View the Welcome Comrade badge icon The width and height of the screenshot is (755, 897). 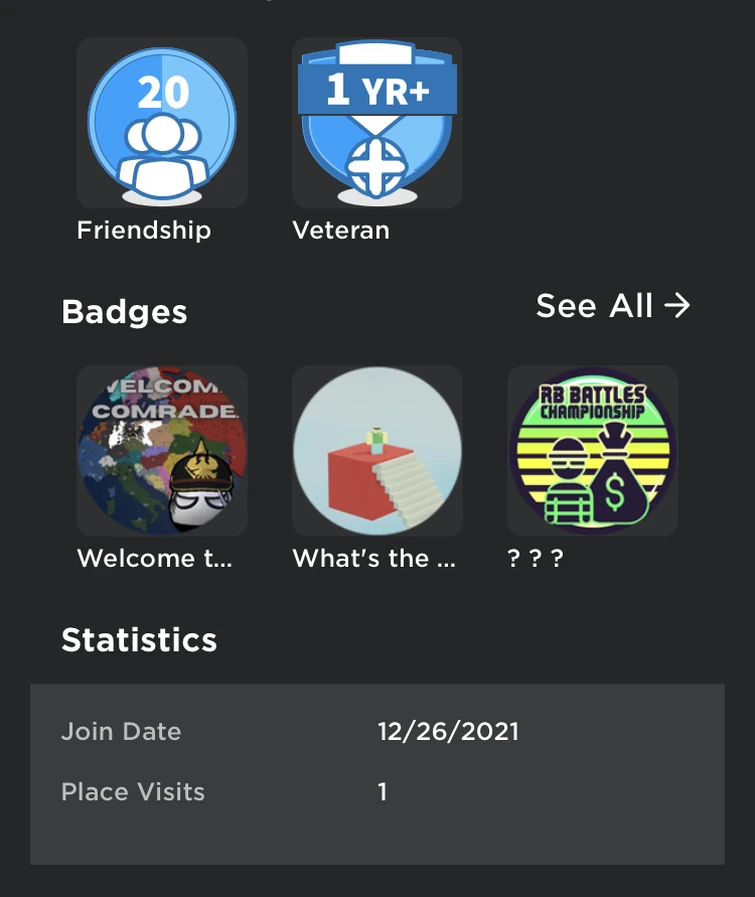click(162, 450)
